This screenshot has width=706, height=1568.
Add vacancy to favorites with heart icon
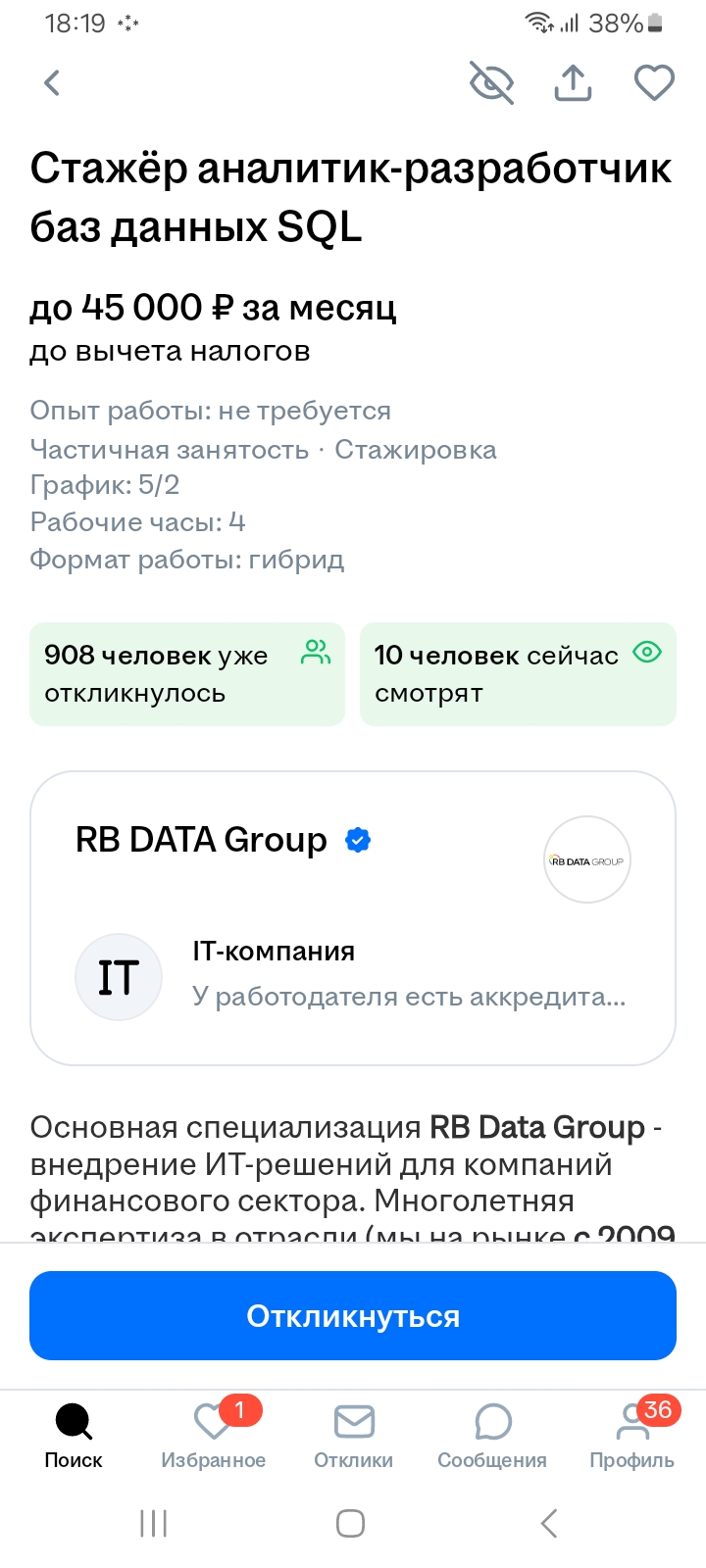click(x=654, y=83)
